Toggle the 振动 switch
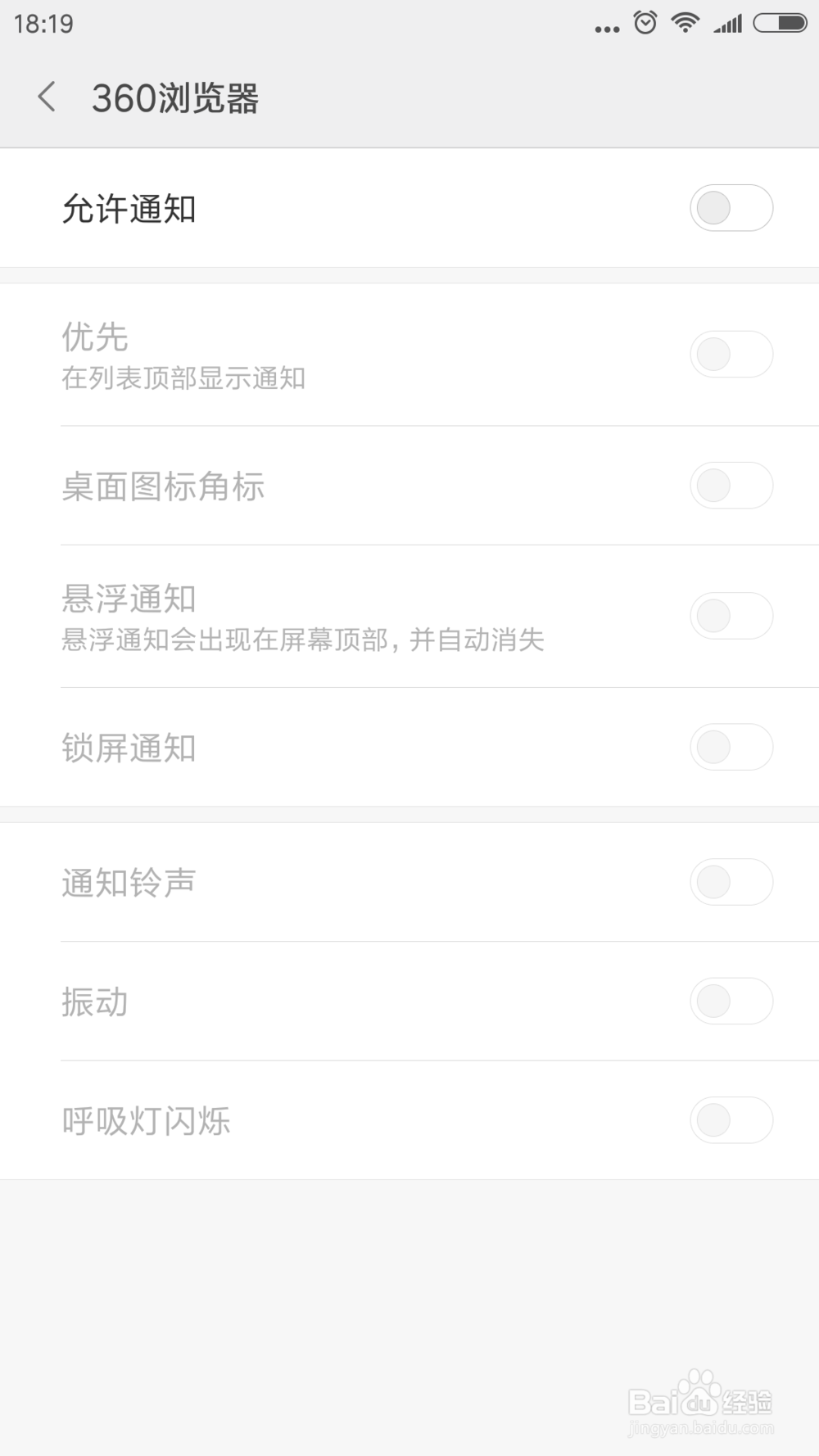 coord(731,1001)
